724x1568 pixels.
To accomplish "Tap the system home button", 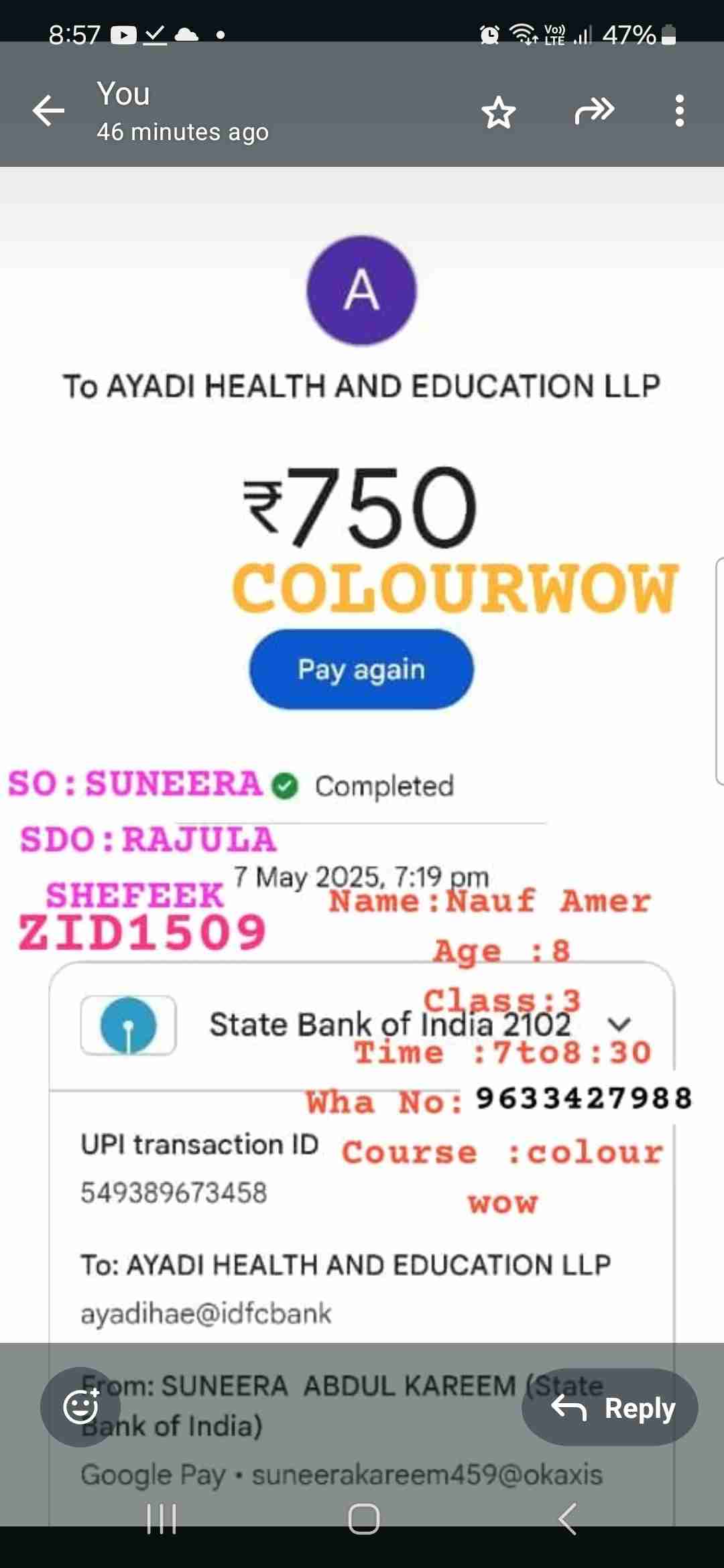I will point(363,1519).
